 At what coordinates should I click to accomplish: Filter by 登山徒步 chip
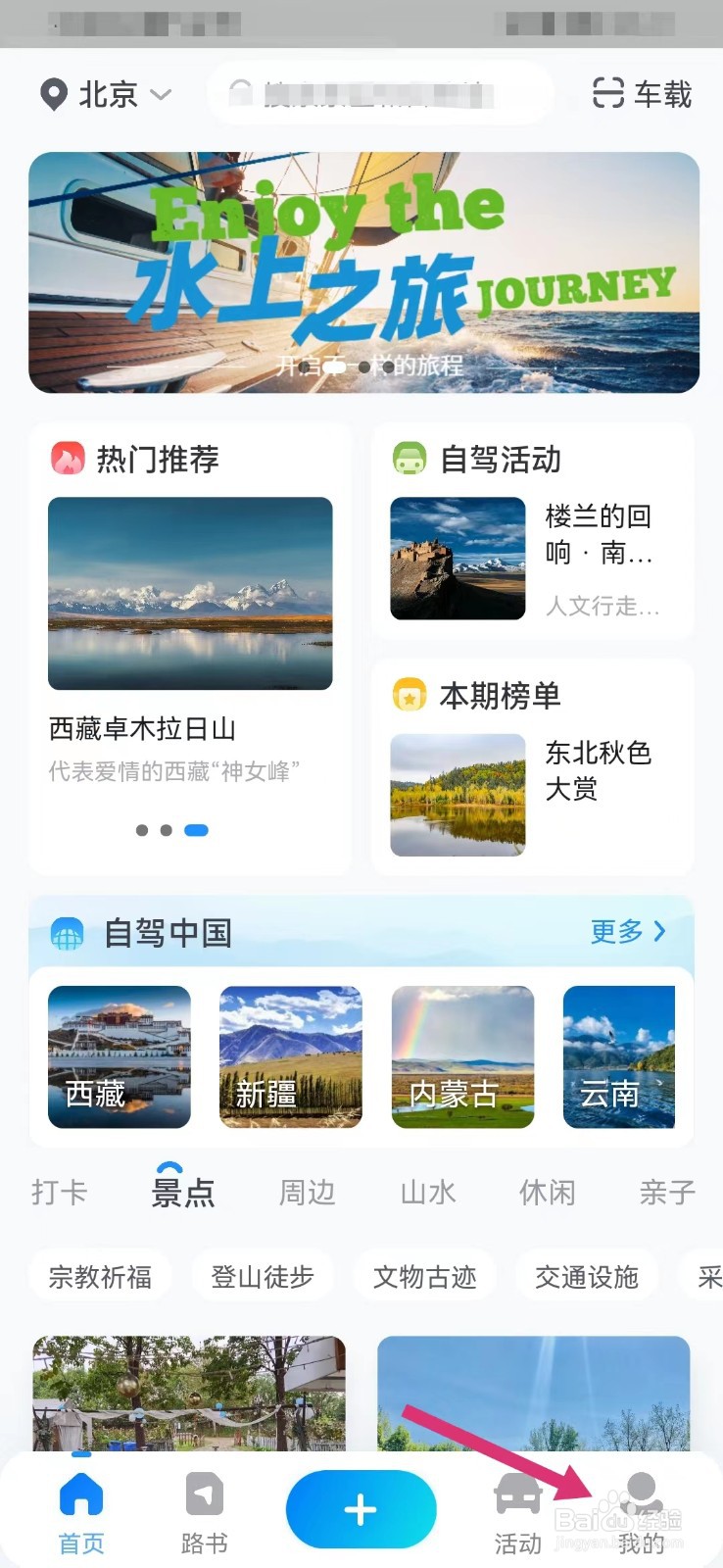[x=263, y=1276]
